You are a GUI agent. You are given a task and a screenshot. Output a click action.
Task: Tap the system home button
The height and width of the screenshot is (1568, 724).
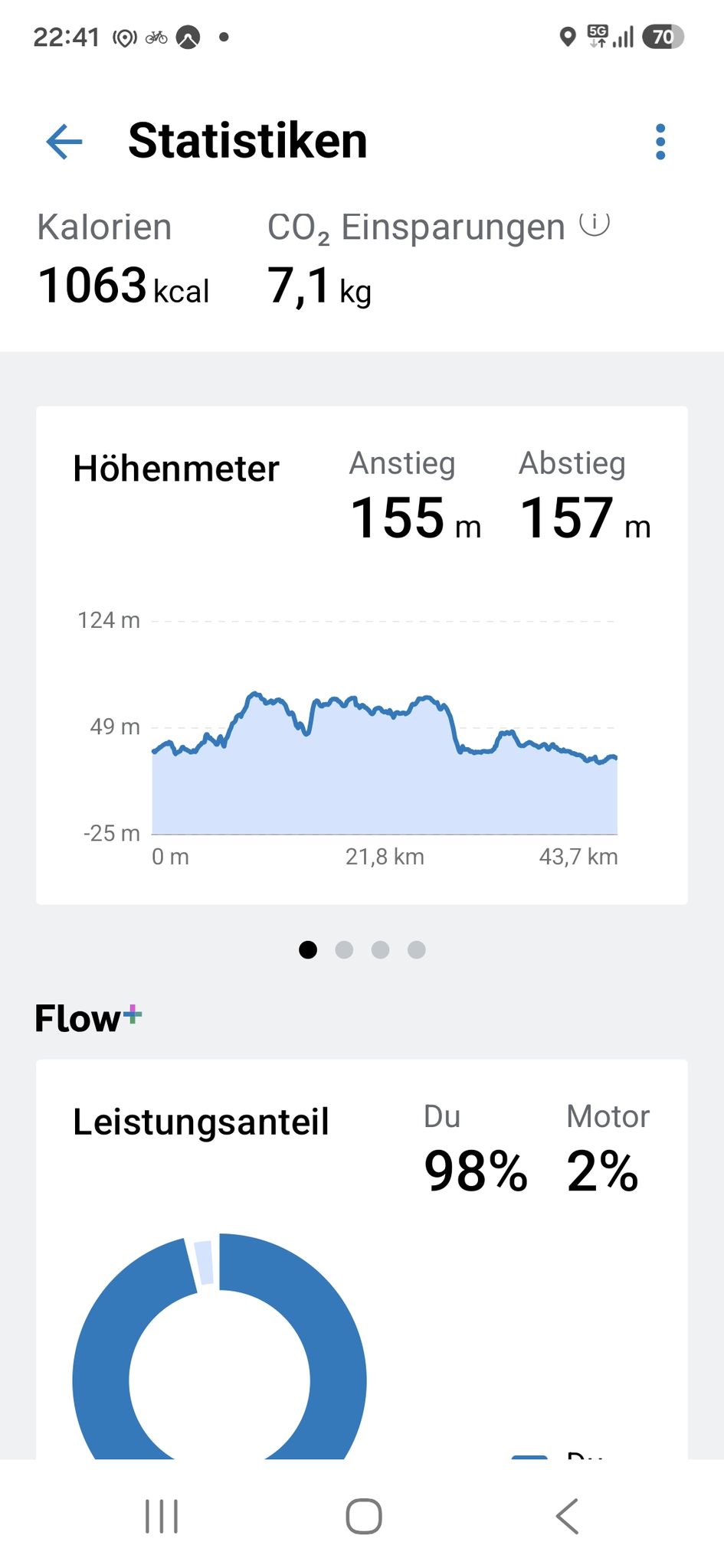(363, 1516)
